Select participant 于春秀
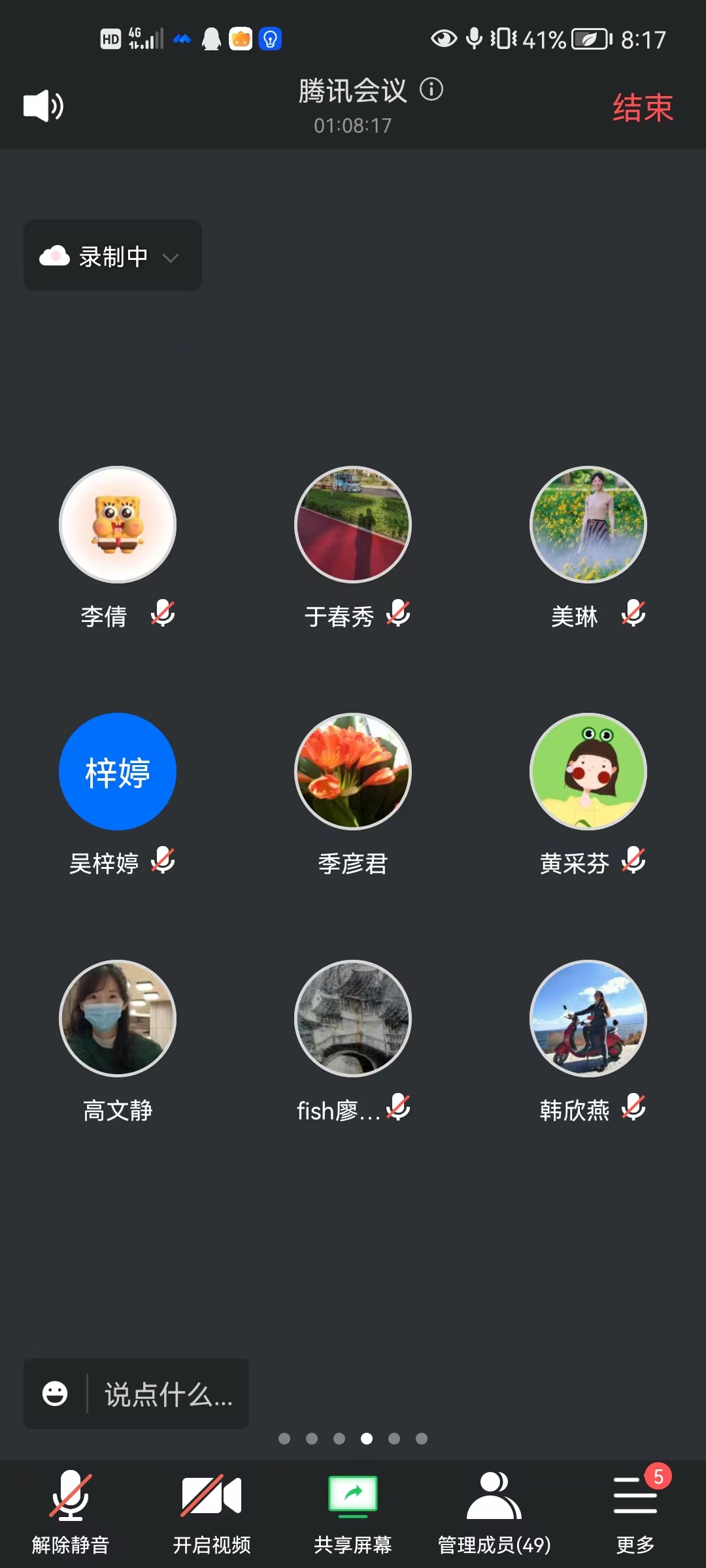The height and width of the screenshot is (1568, 706). pyautogui.click(x=353, y=525)
